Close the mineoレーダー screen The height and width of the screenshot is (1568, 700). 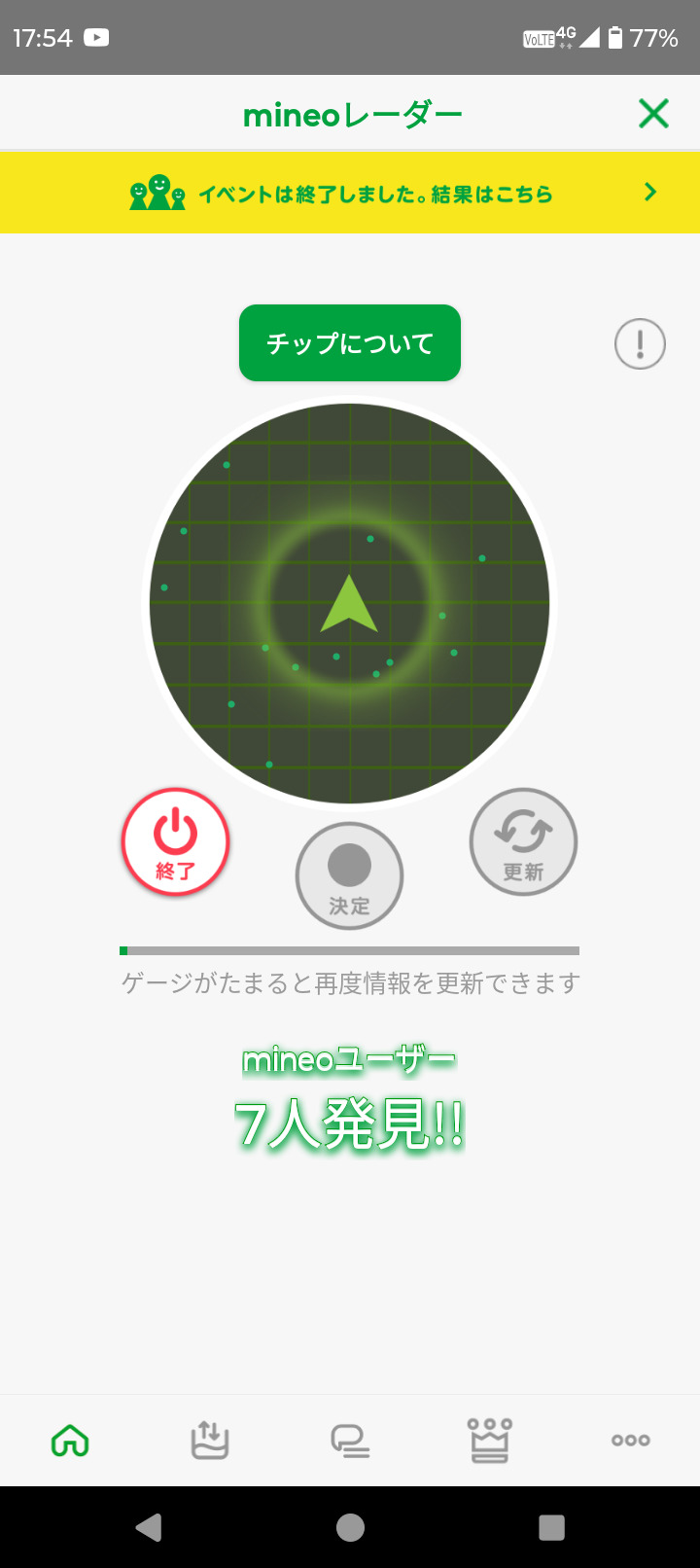653,114
